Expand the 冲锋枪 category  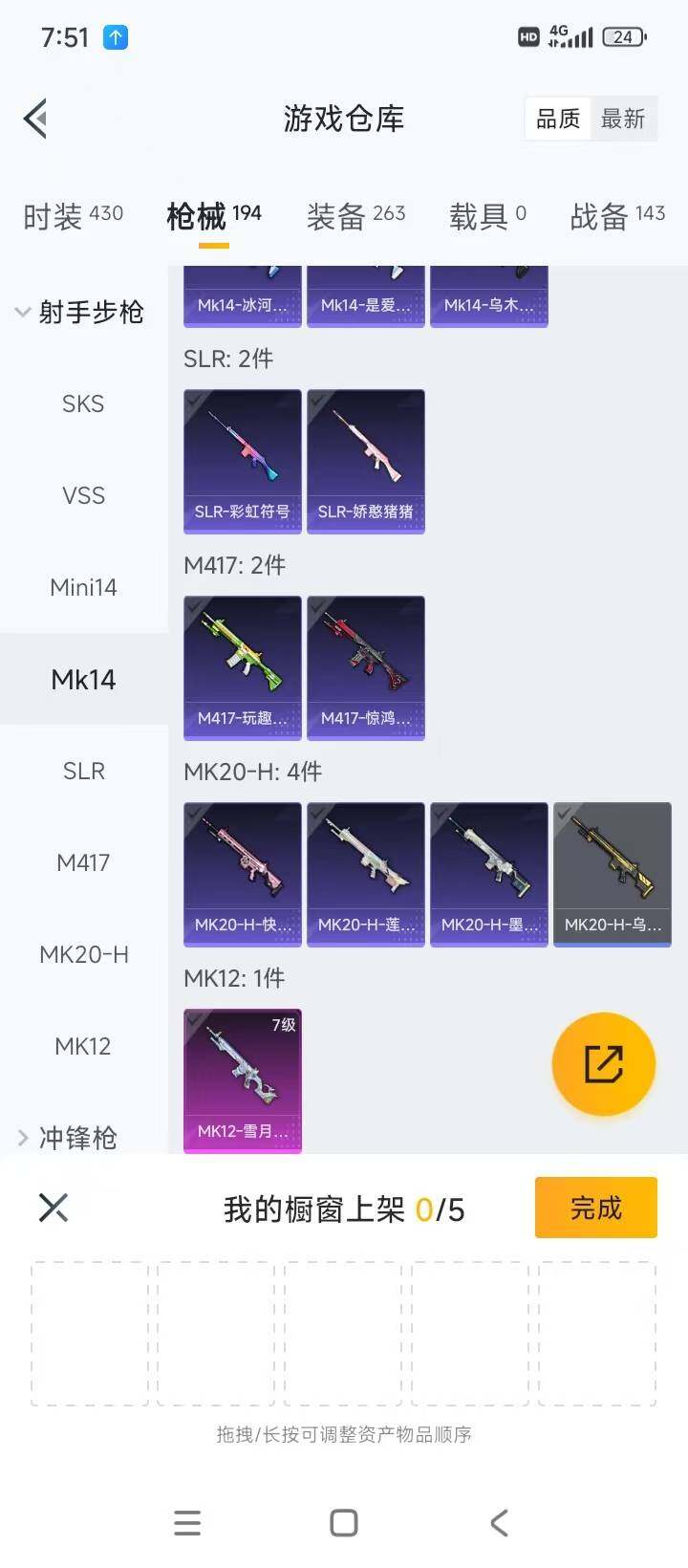tap(69, 1137)
